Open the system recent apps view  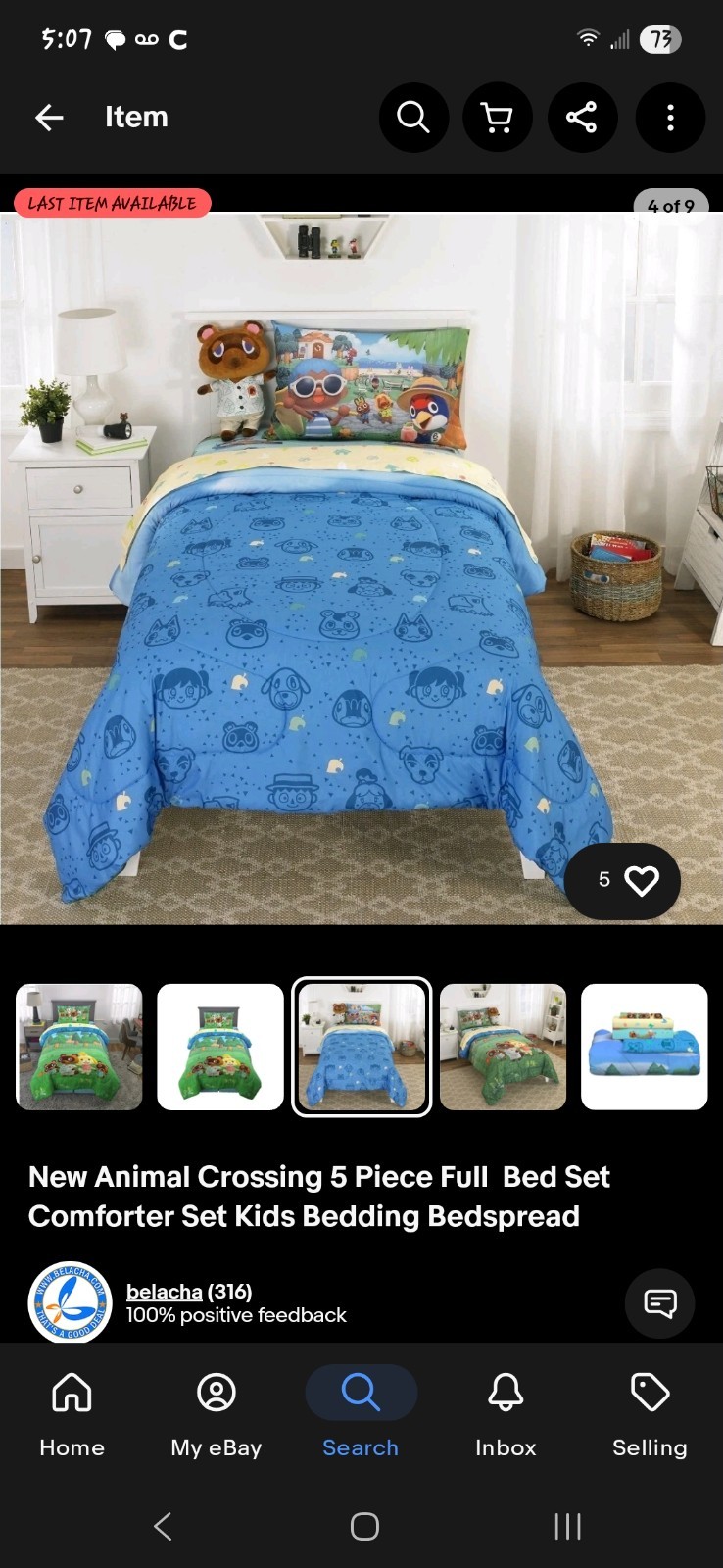click(567, 1526)
